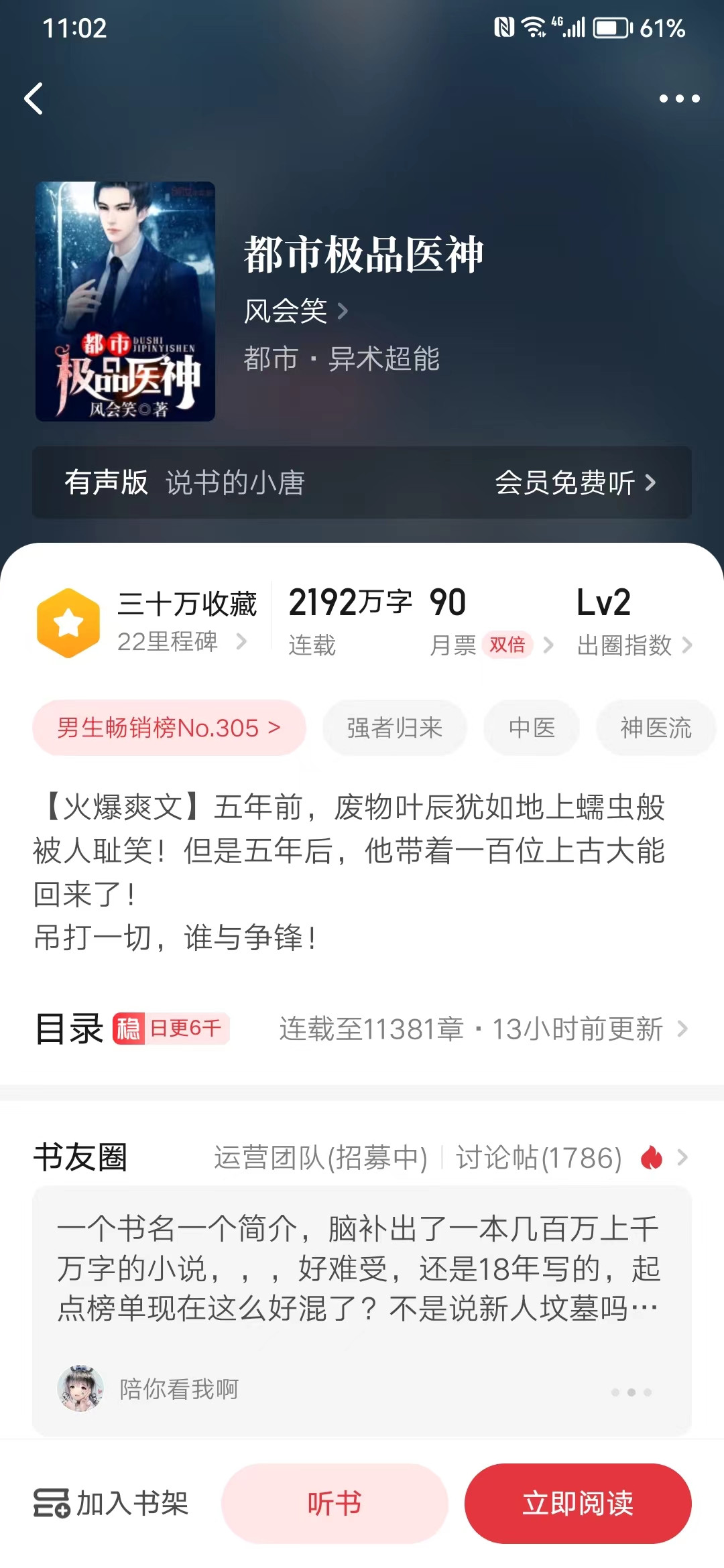The image size is (724, 1568).
Task: Select the 中医 tag
Action: coord(532,728)
